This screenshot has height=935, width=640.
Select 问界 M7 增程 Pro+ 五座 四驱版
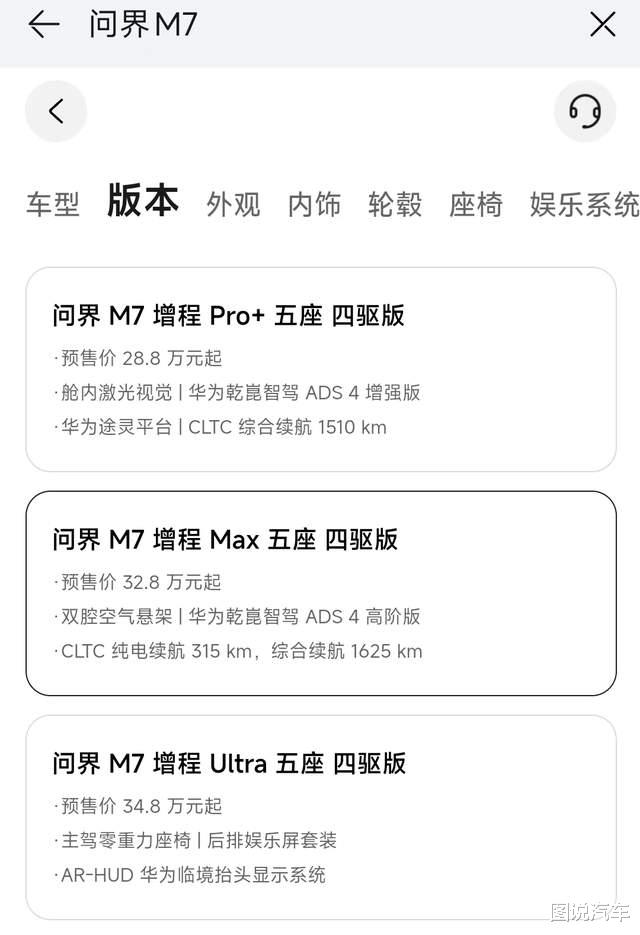(x=320, y=369)
